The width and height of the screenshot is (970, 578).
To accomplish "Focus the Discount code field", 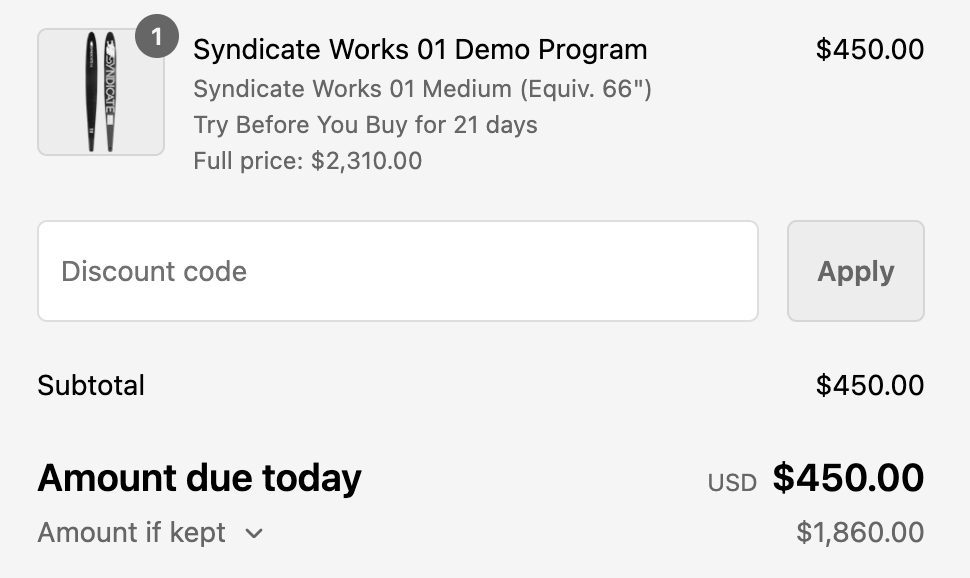I will [397, 271].
